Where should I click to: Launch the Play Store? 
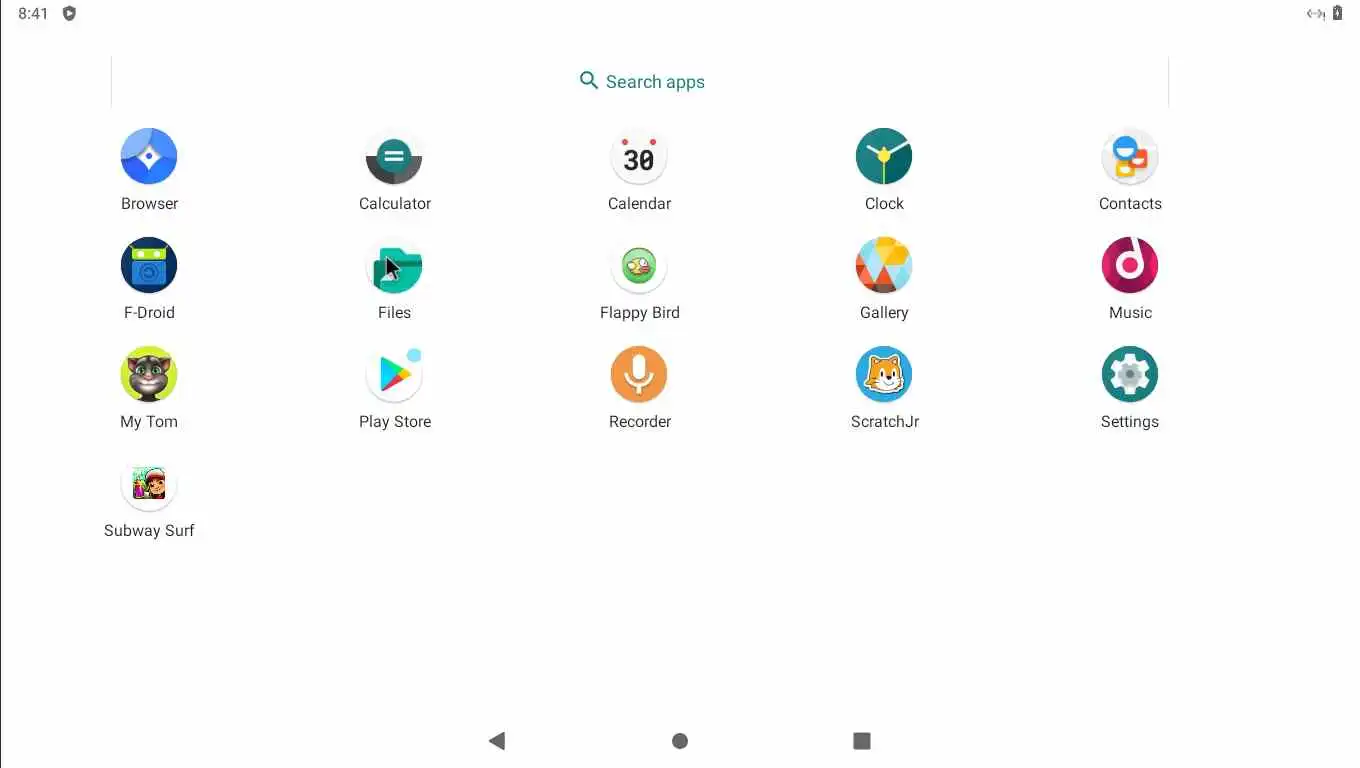point(394,375)
